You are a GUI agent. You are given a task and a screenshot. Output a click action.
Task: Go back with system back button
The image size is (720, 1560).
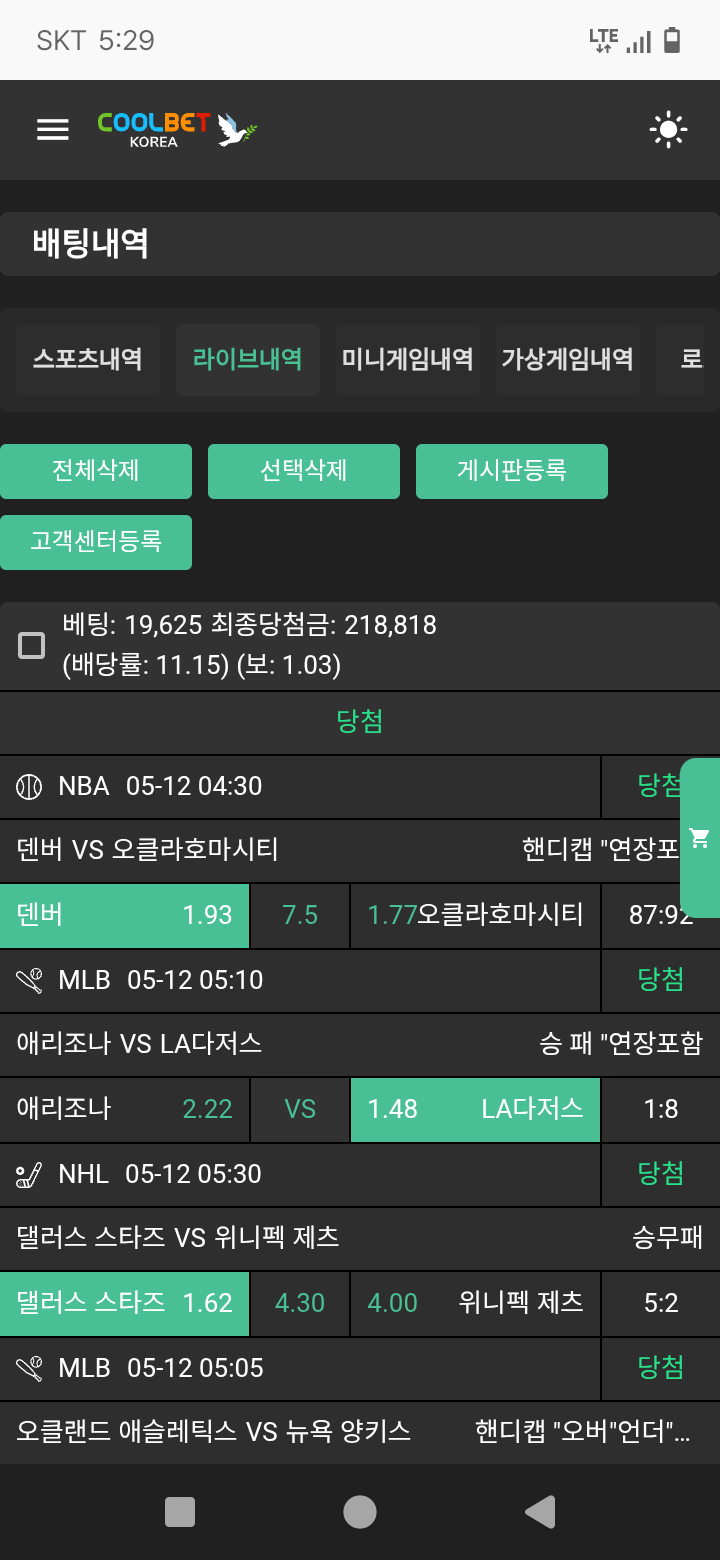pyautogui.click(x=540, y=1512)
